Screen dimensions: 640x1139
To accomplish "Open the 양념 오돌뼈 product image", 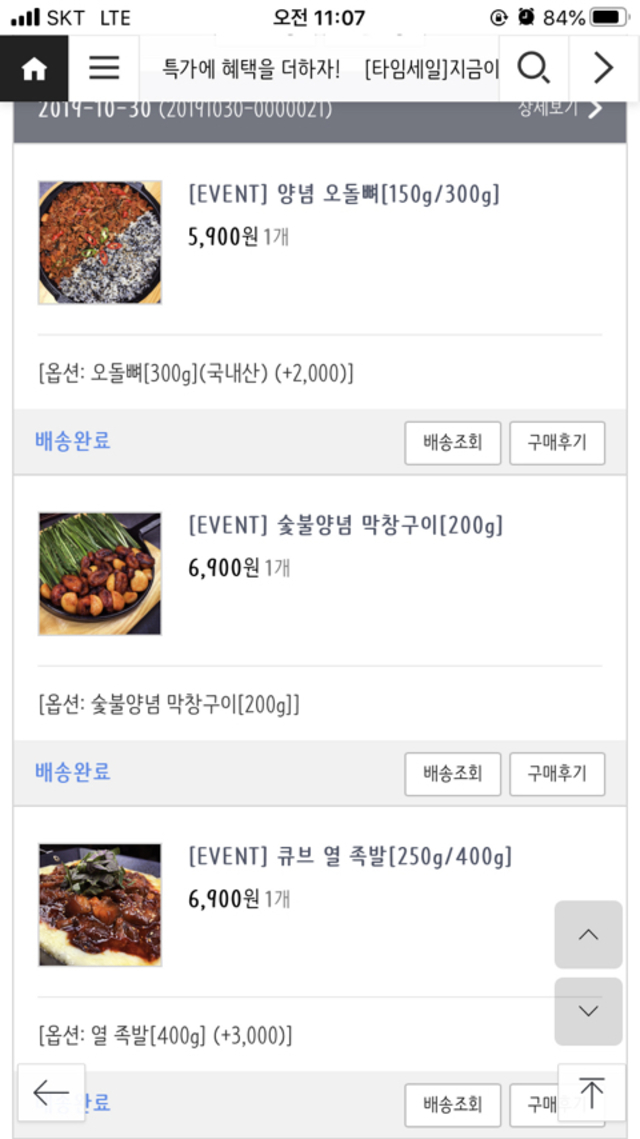I will 100,242.
